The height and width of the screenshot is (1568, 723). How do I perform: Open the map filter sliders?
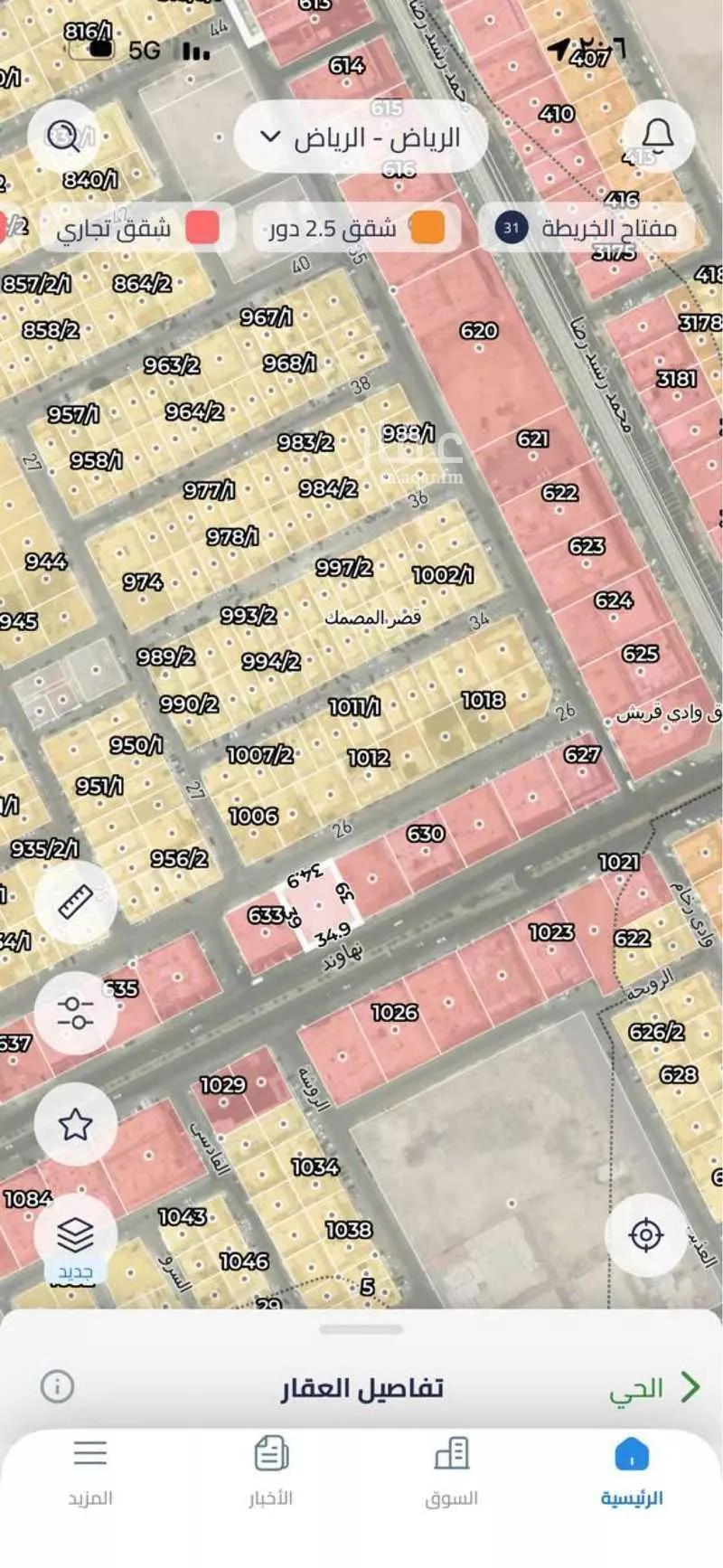point(75,1013)
